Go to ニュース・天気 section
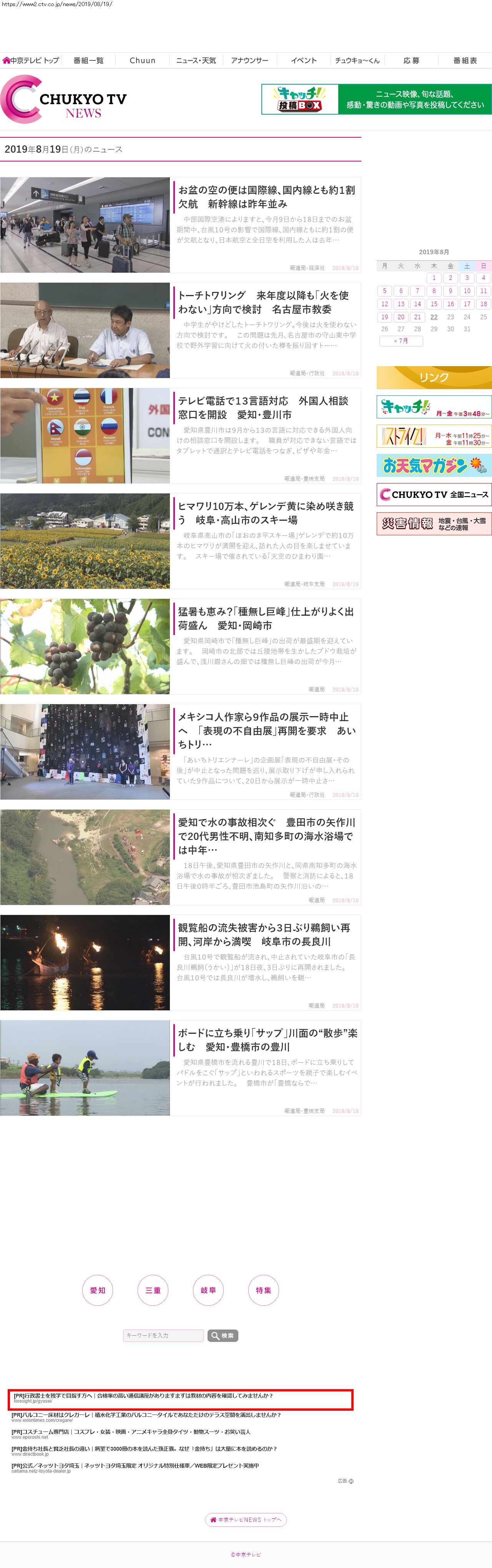This screenshot has width=492, height=1568. pos(196,60)
